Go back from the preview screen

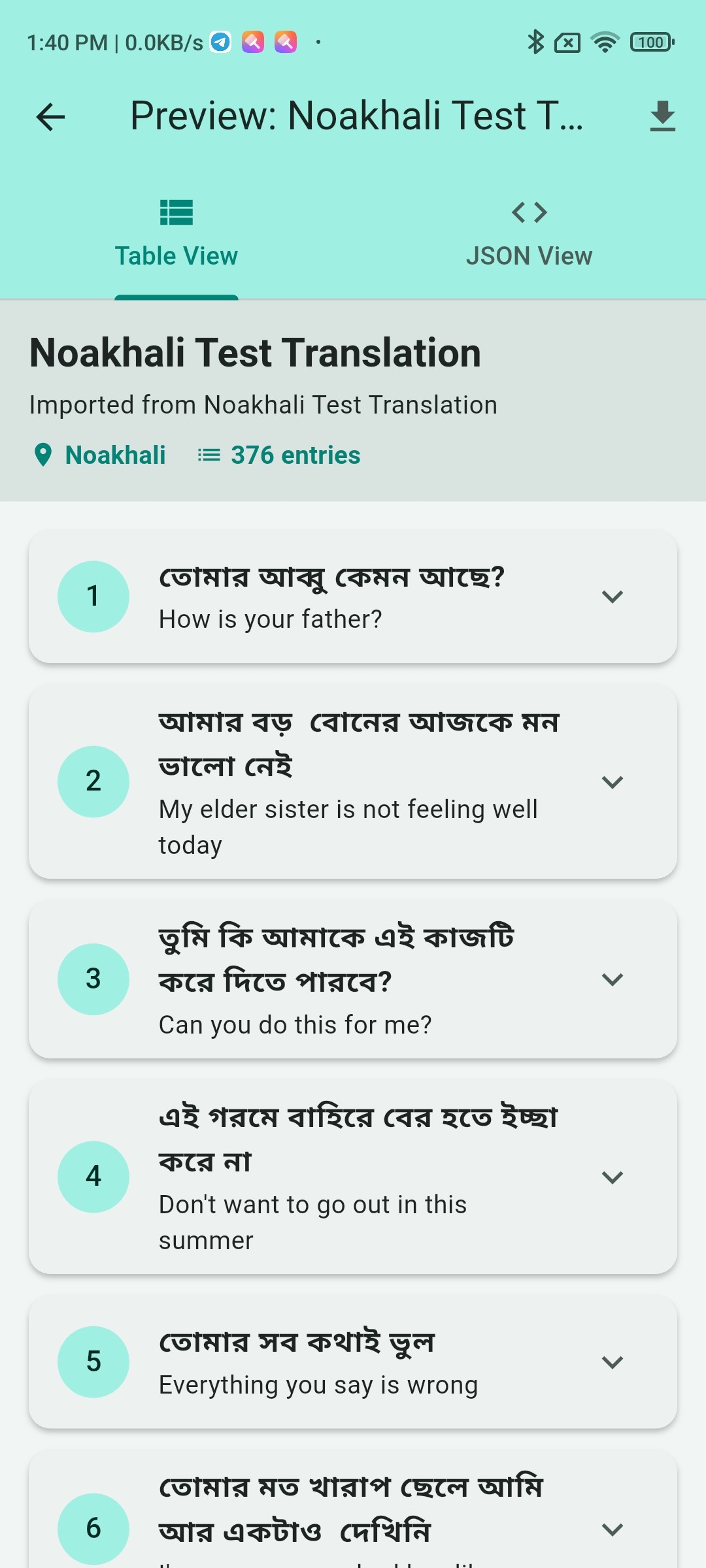pyautogui.click(x=50, y=118)
